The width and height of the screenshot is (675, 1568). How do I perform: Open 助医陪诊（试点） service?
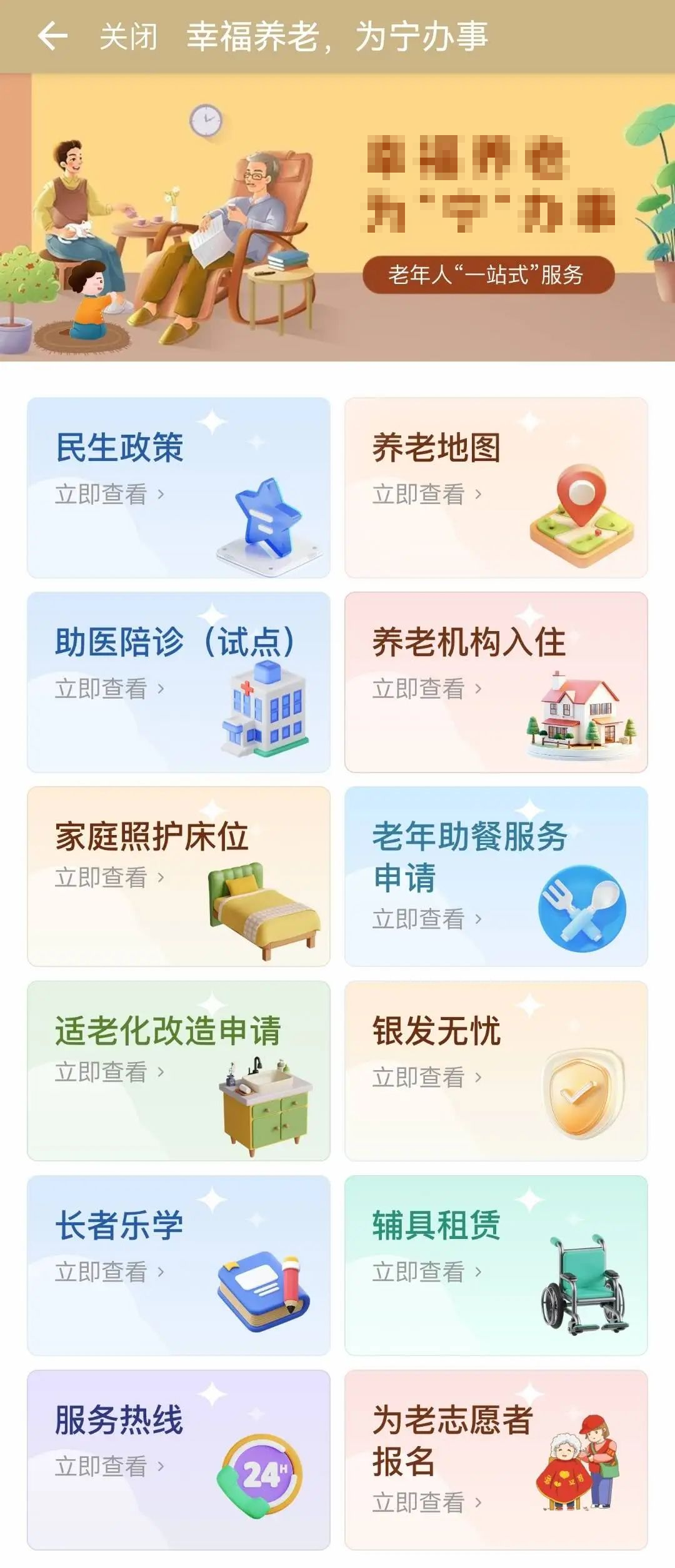[x=178, y=682]
